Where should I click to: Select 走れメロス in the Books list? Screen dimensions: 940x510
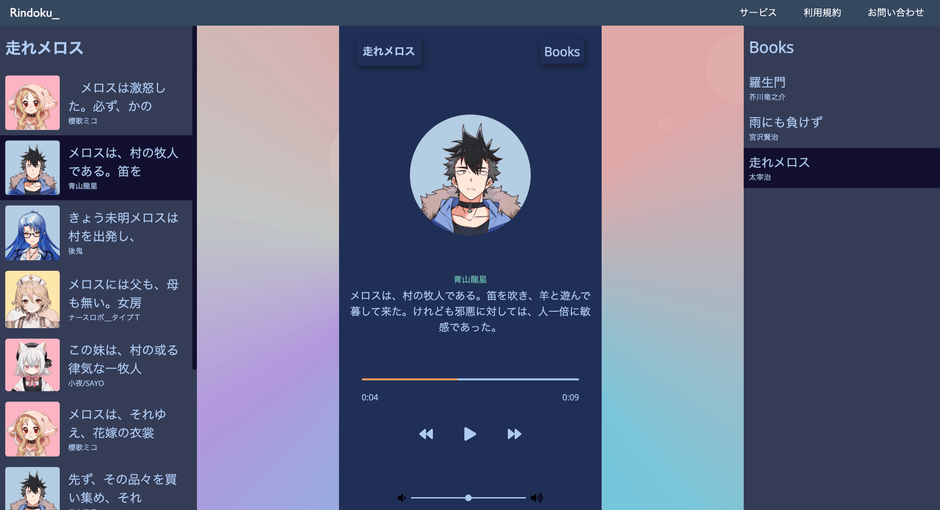[x=780, y=162]
